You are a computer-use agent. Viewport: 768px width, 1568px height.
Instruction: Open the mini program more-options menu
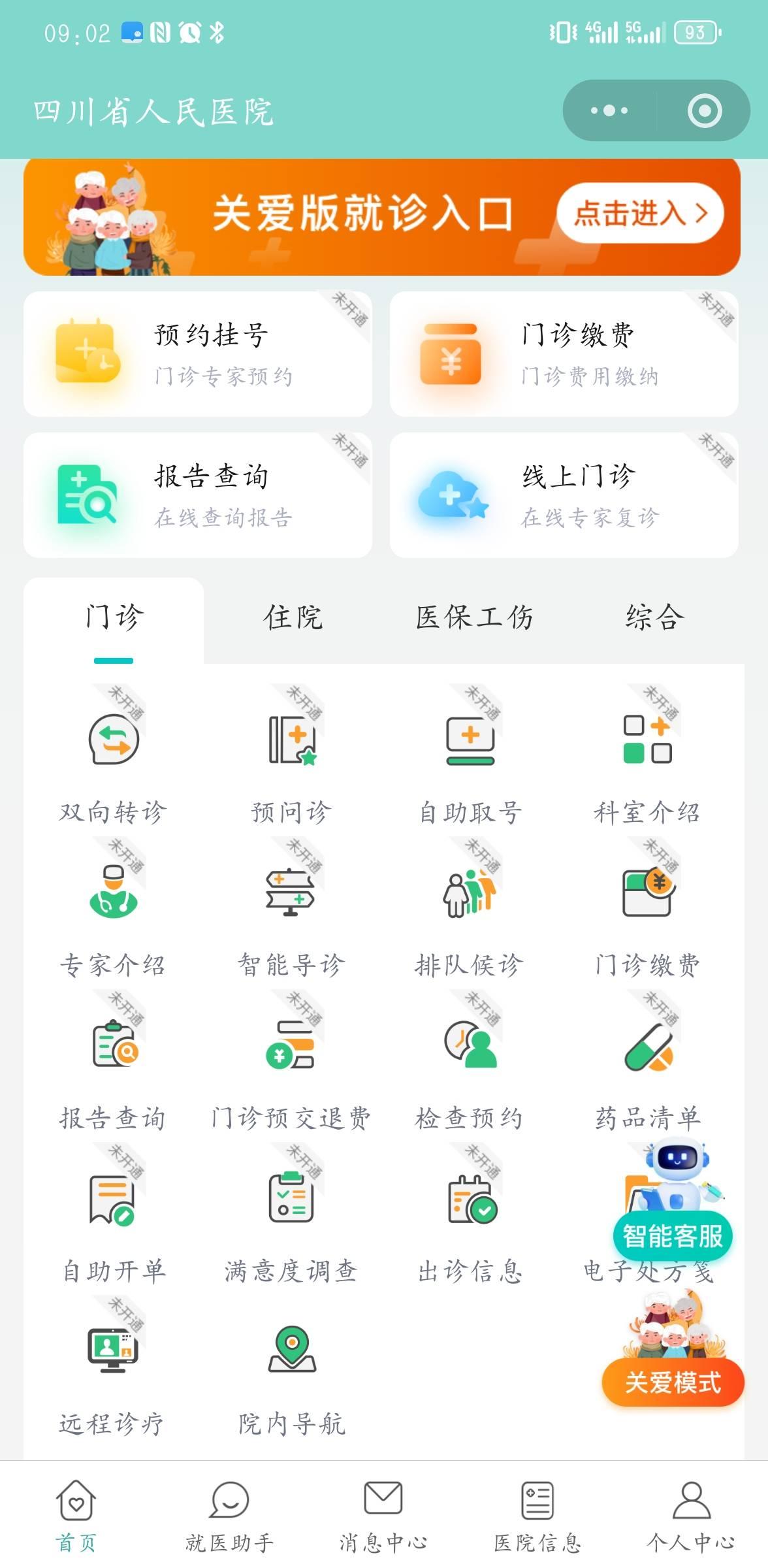pyautogui.click(x=609, y=111)
